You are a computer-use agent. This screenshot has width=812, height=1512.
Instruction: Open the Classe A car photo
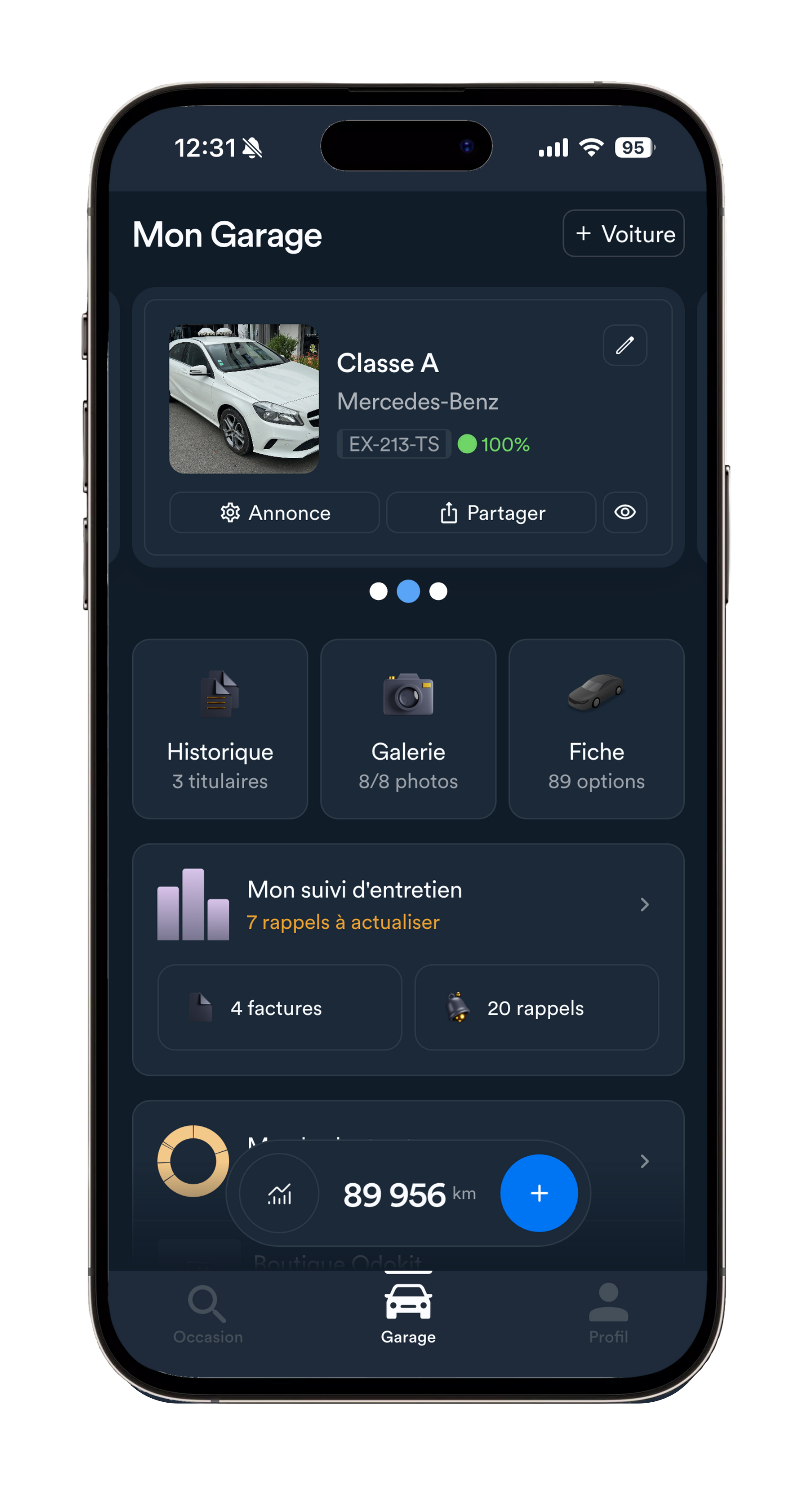[244, 399]
